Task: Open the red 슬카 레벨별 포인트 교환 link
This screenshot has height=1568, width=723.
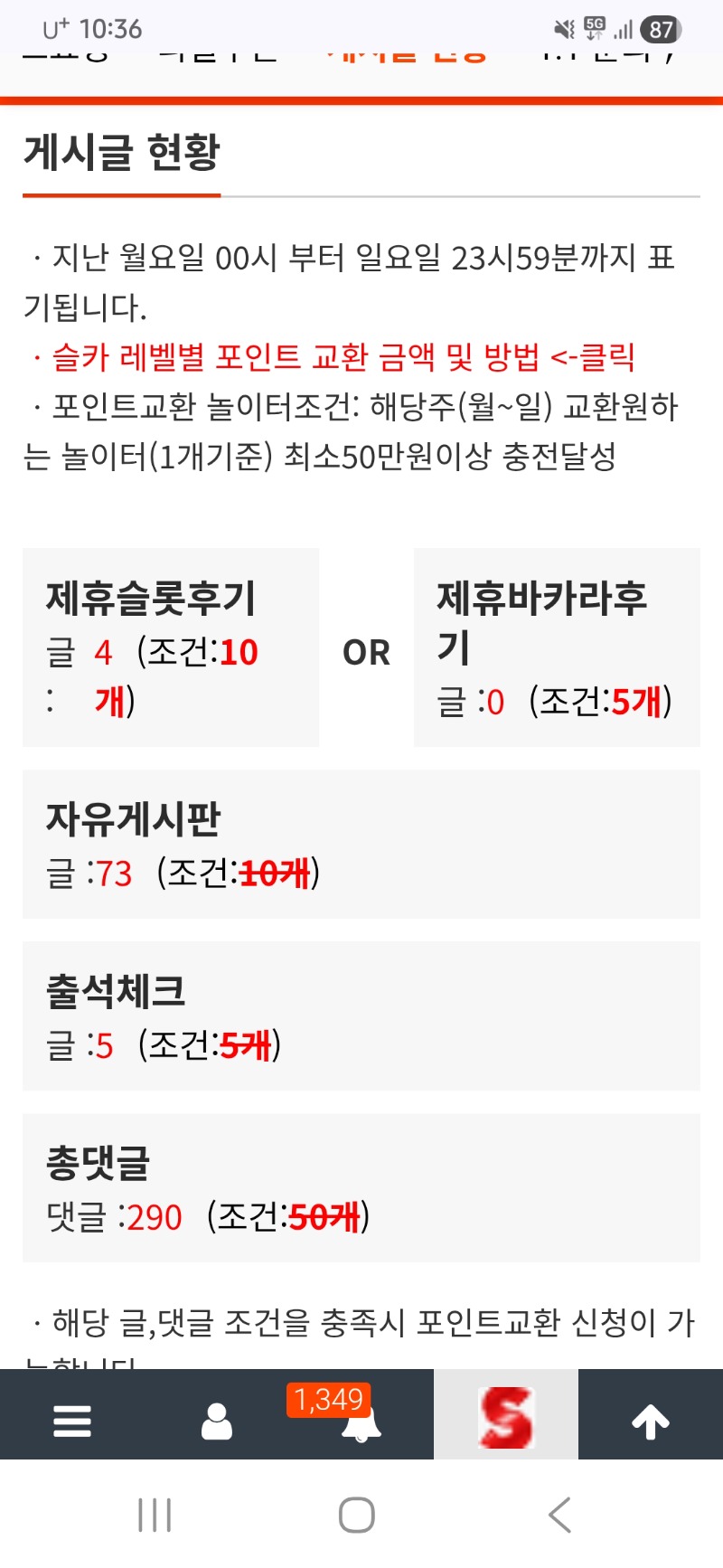Action: pos(343,357)
